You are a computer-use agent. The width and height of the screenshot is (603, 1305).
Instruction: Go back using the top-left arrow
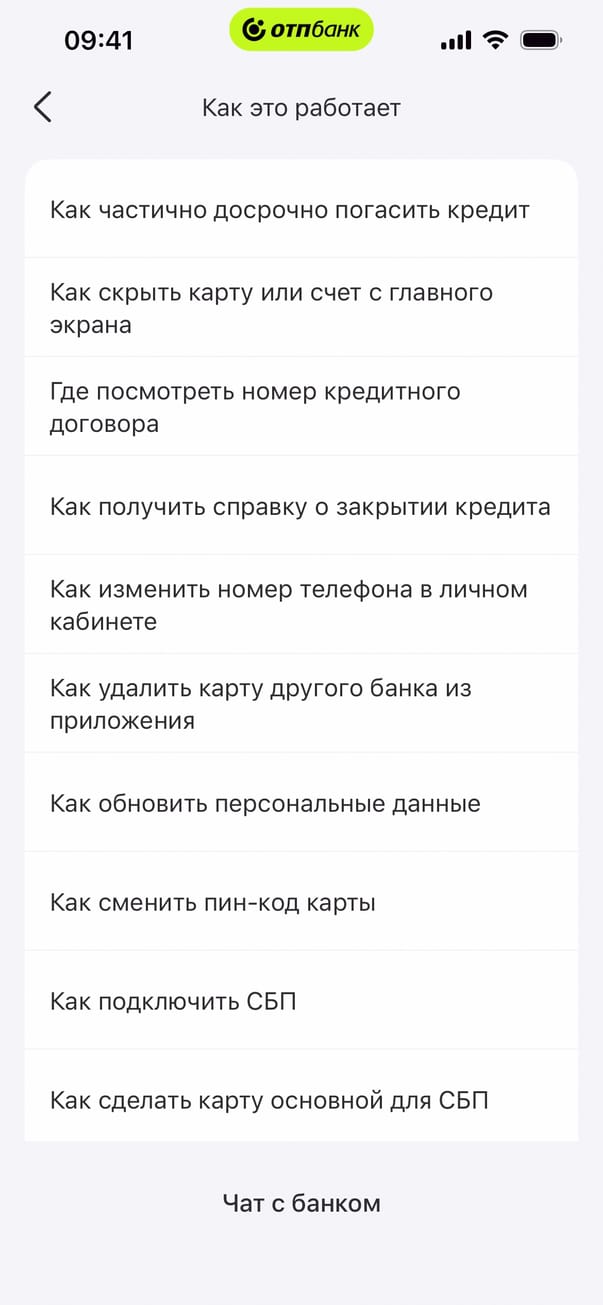click(x=42, y=107)
